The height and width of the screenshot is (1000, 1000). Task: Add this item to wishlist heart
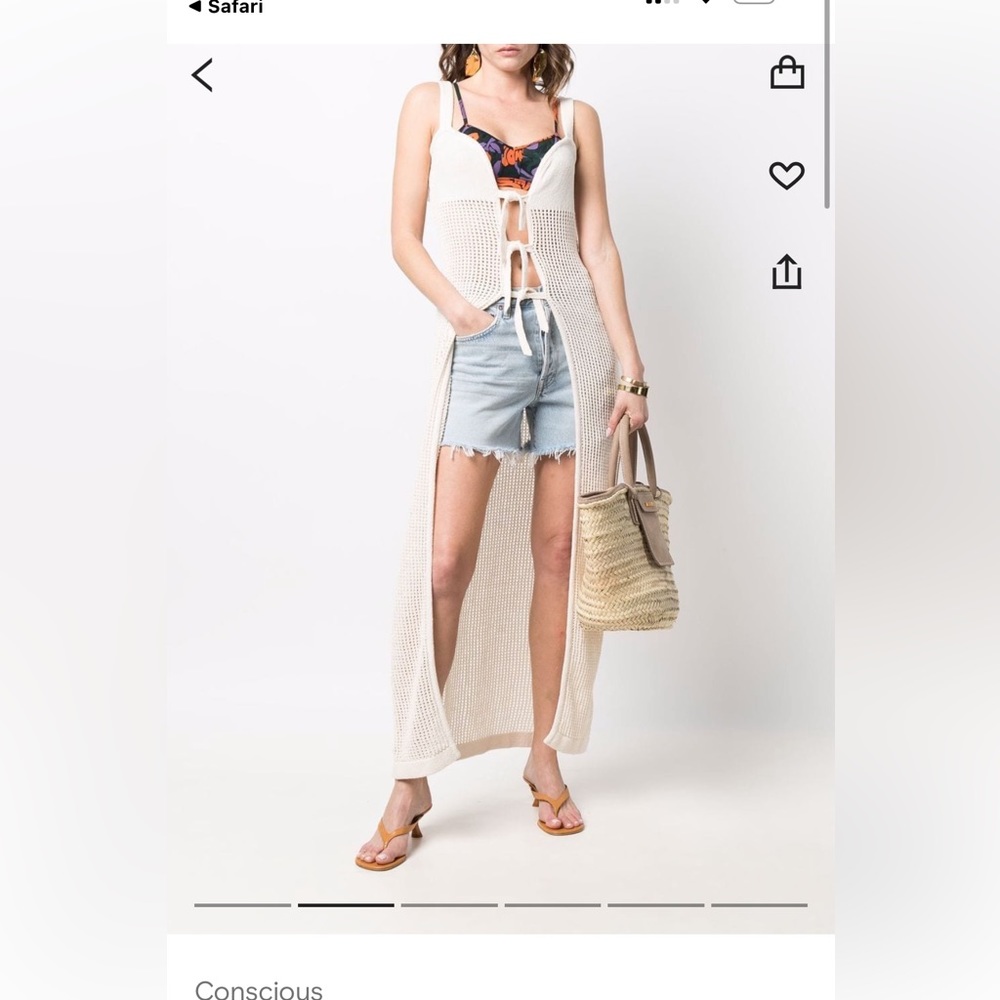click(786, 176)
